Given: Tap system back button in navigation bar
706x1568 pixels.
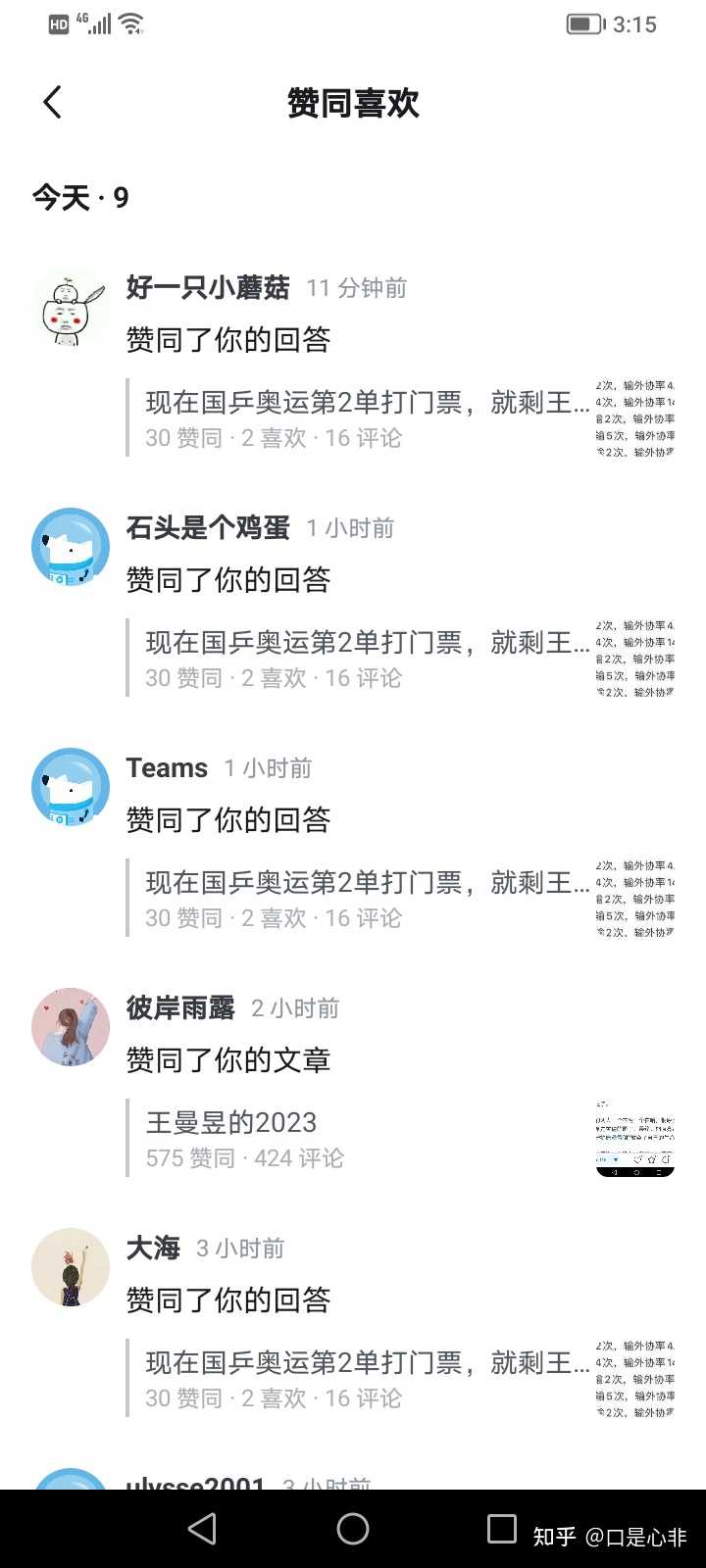Looking at the screenshot, I should click(x=202, y=1529).
